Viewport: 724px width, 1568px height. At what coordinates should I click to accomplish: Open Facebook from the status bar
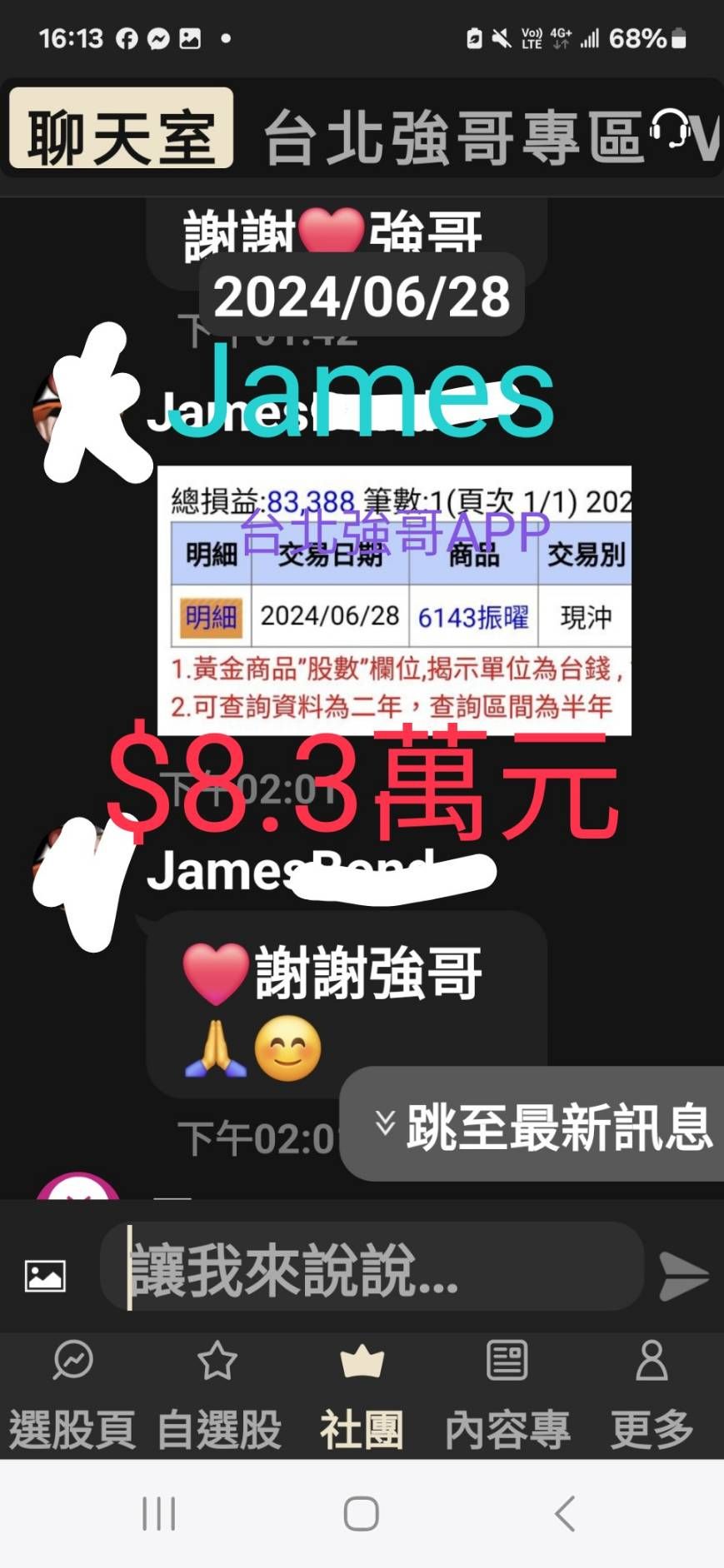(x=127, y=37)
